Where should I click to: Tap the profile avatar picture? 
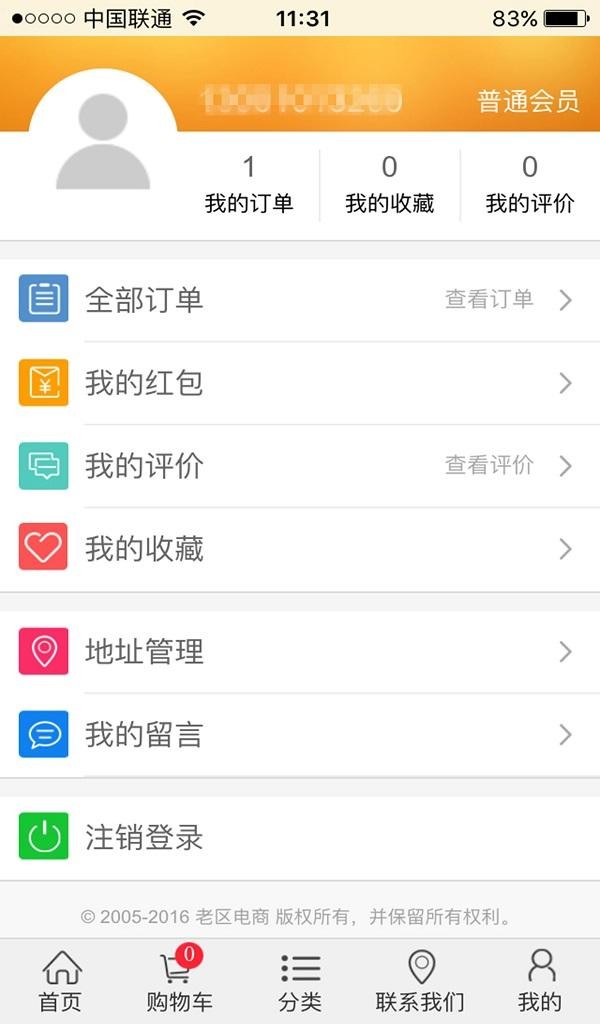(103, 140)
